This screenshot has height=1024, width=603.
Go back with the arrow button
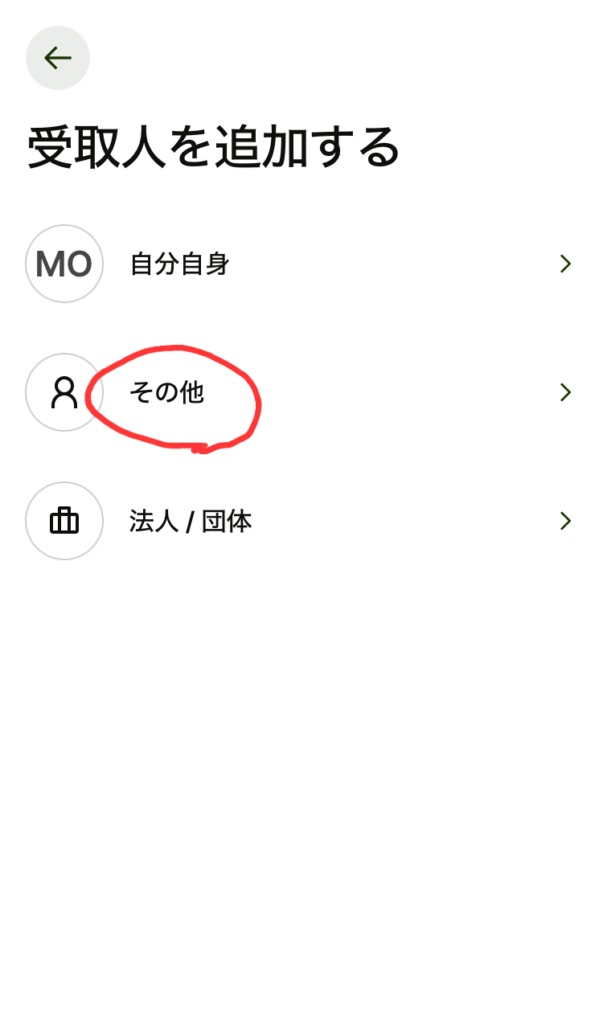point(58,58)
